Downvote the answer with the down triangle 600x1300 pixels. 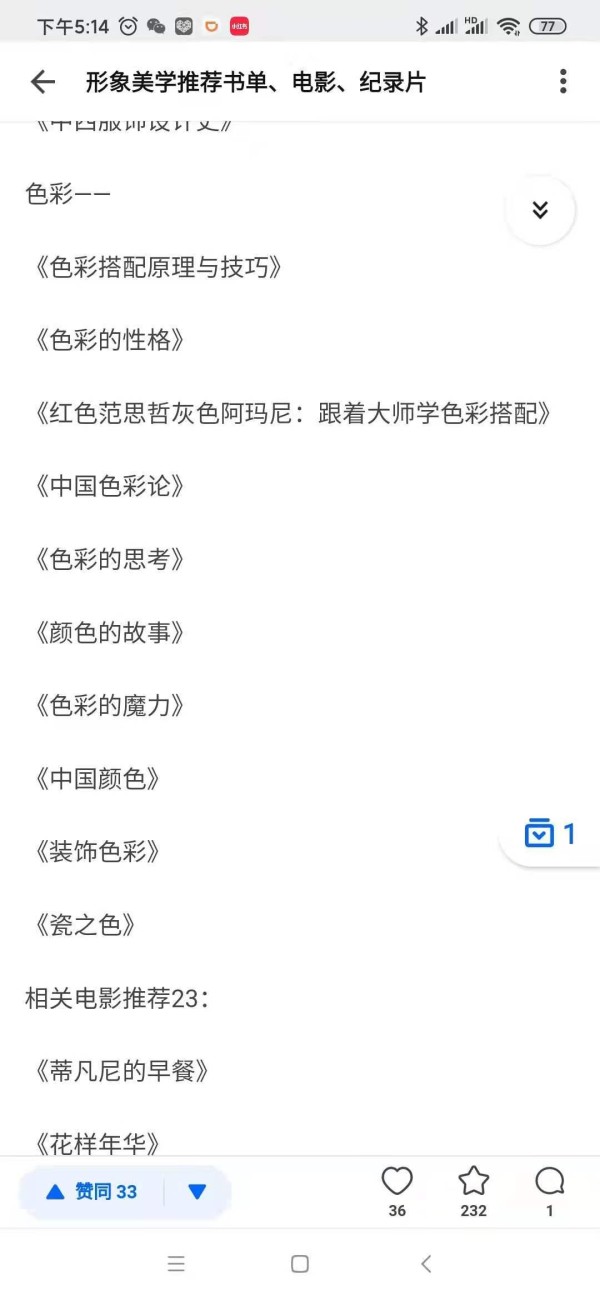tap(197, 1192)
